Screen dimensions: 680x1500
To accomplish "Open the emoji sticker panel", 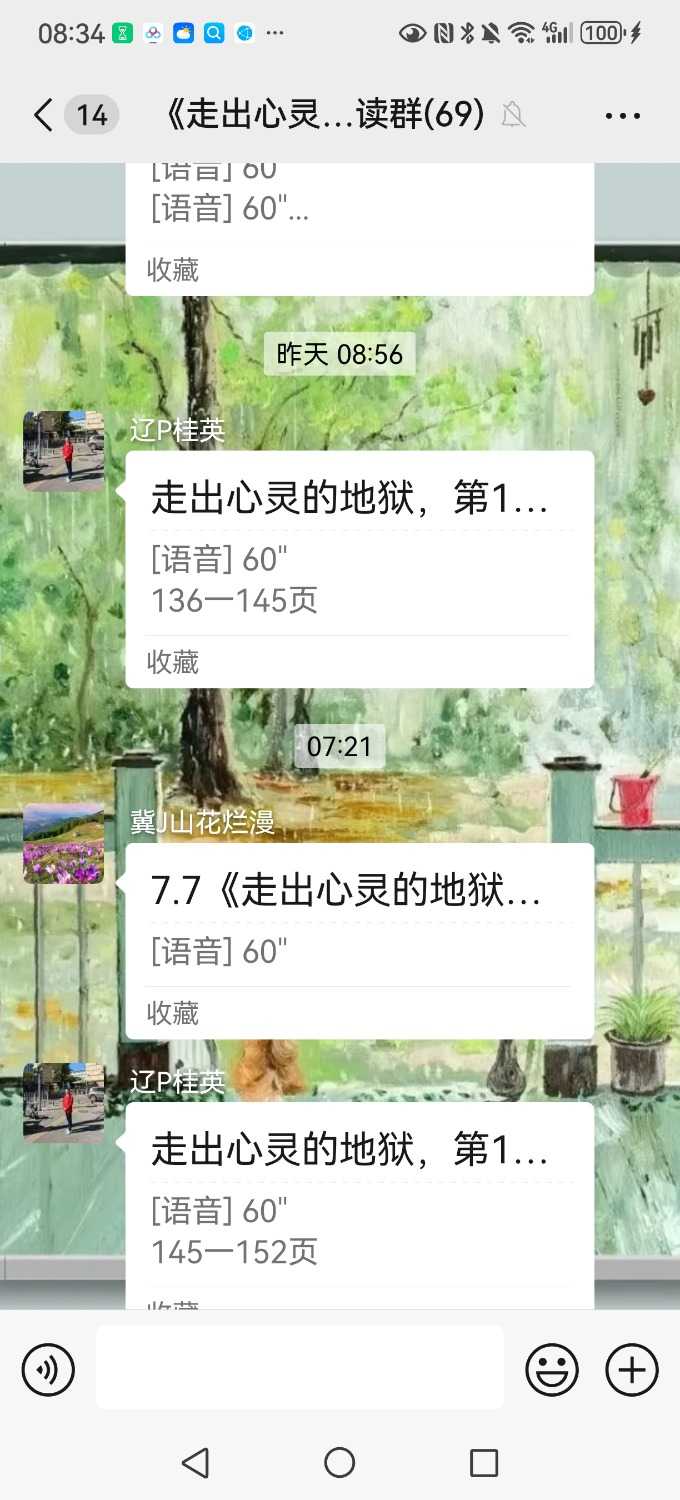I will click(552, 1369).
